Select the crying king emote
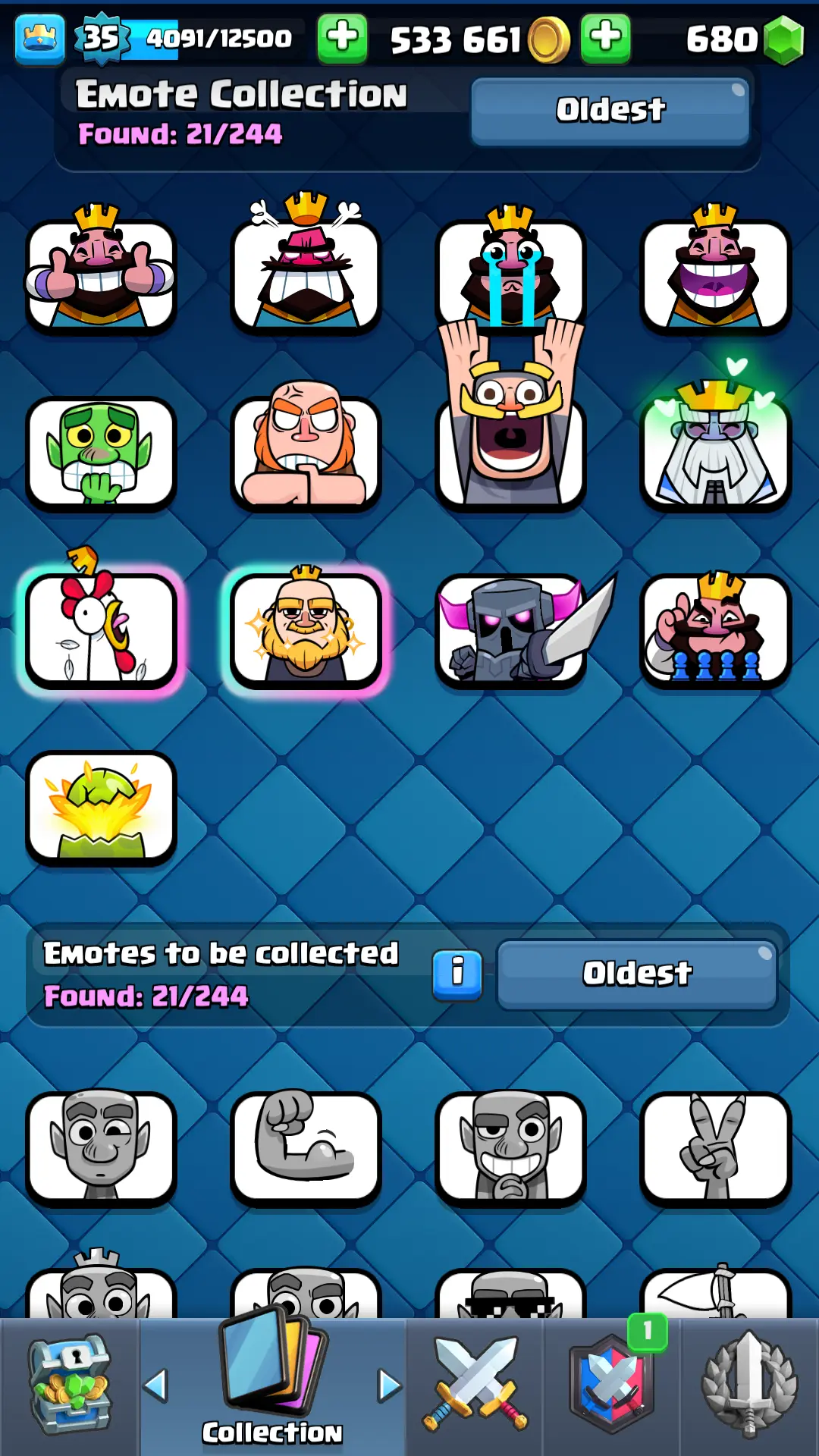819x1456 pixels. tap(510, 275)
